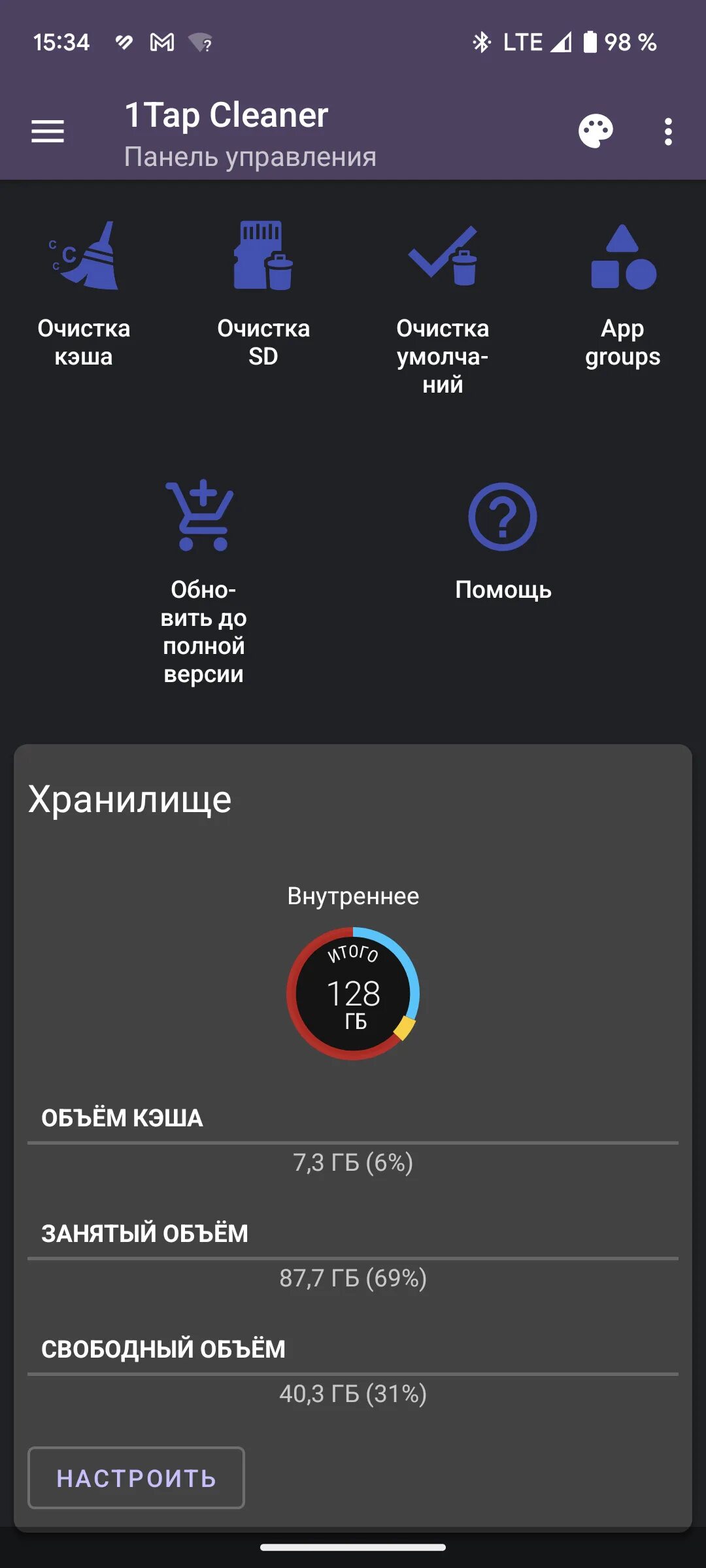The width and height of the screenshot is (706, 1568).
Task: Open the theme palette icon
Action: click(596, 131)
